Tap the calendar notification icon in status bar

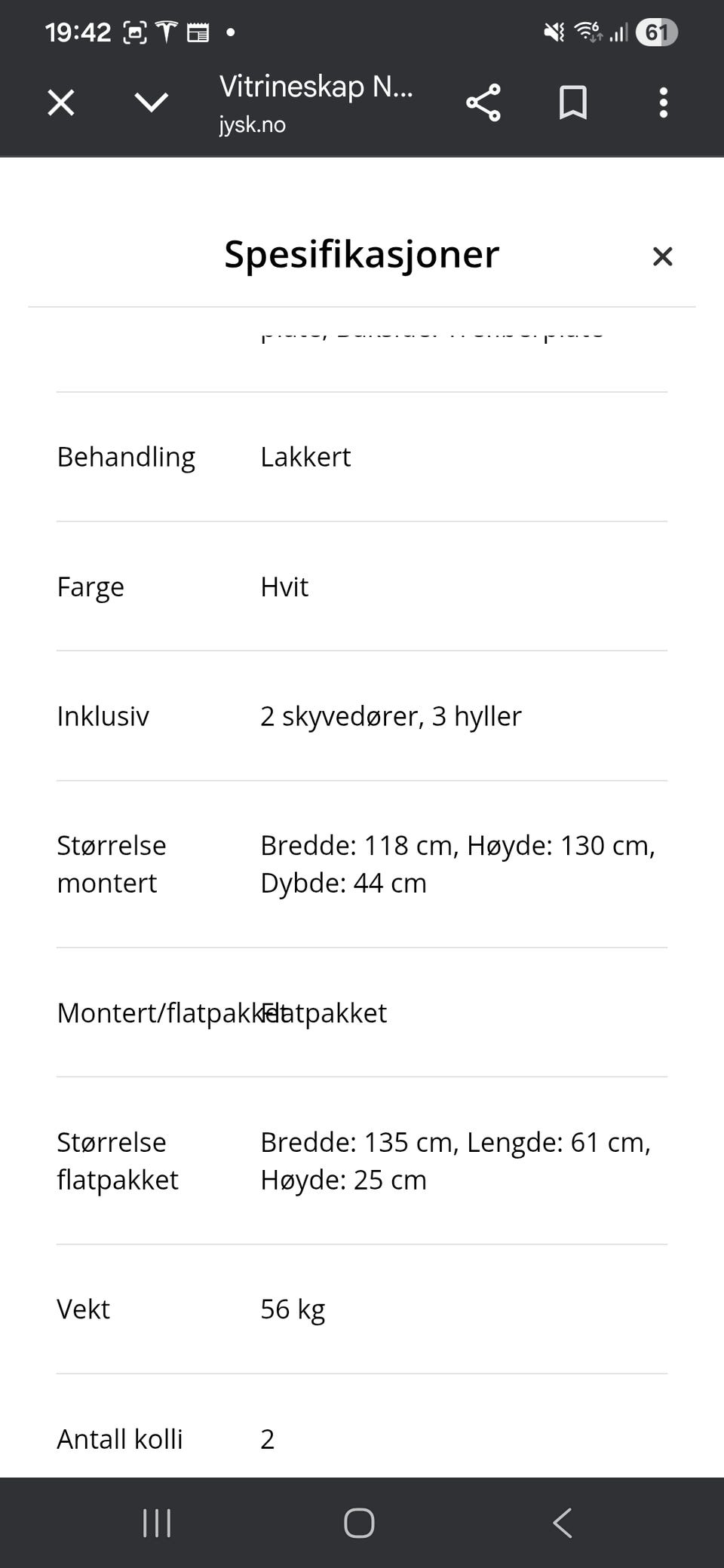pos(199,31)
